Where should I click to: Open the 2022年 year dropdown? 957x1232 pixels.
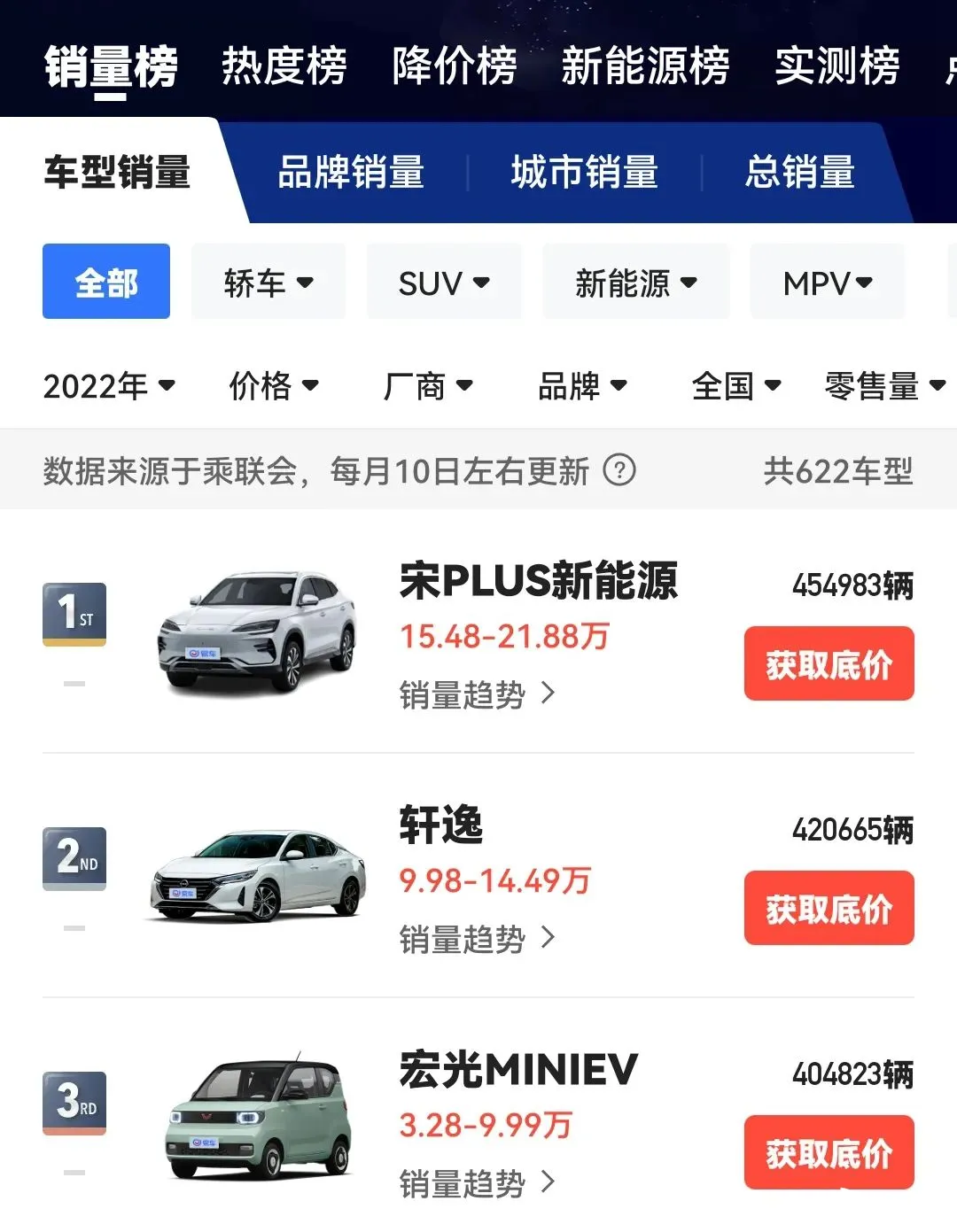click(109, 386)
